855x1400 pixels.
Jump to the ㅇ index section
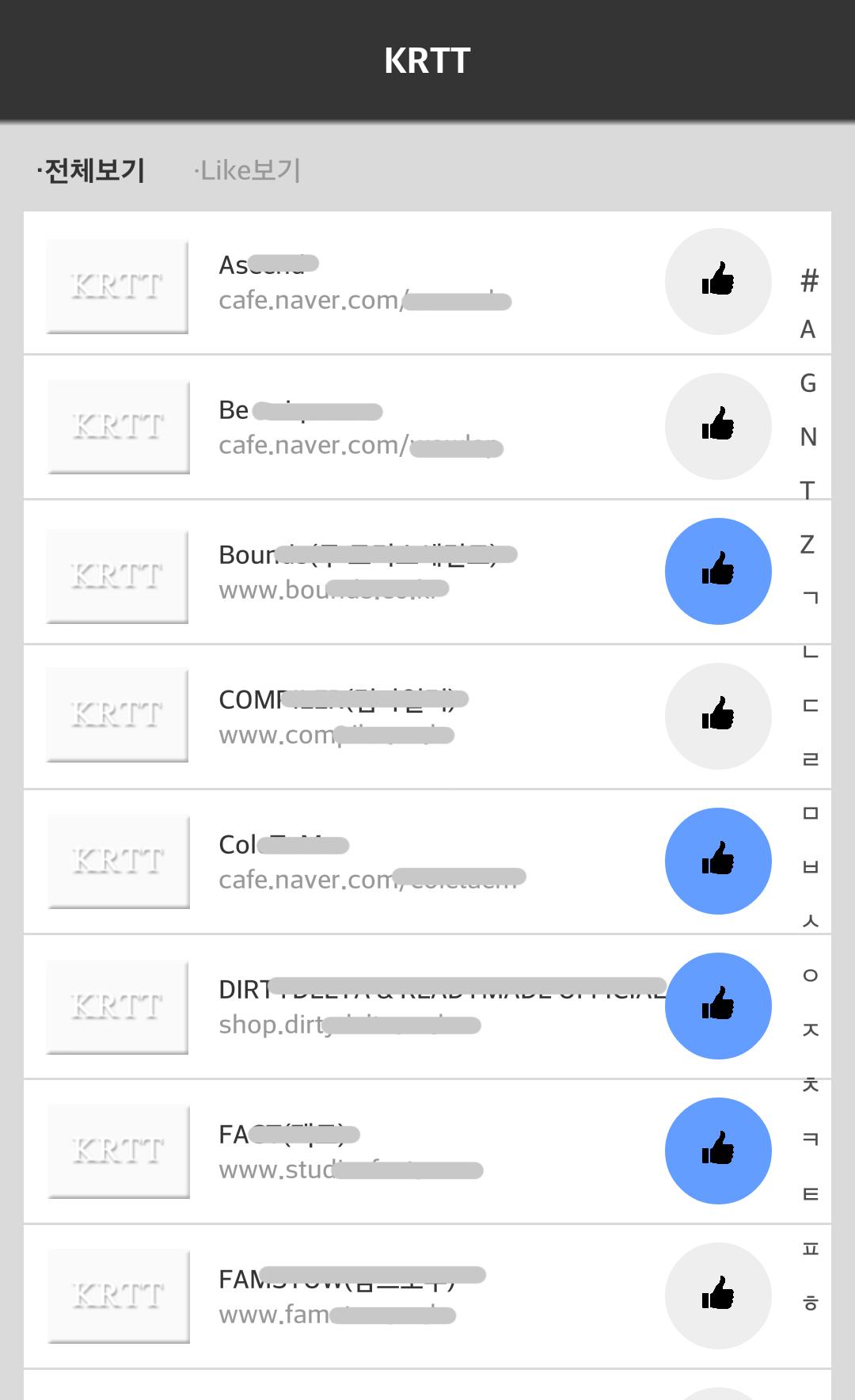pos(810,976)
